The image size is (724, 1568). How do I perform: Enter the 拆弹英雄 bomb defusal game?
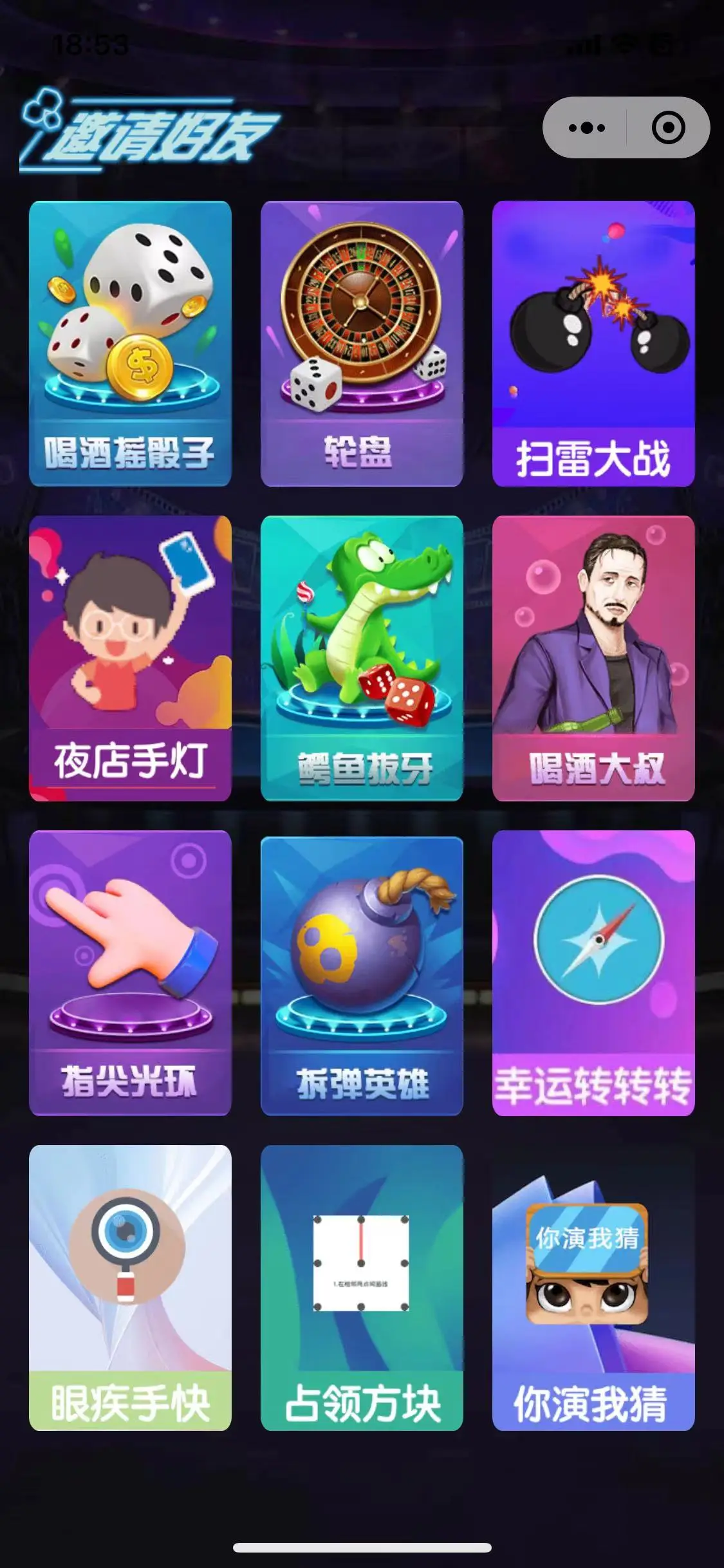362,975
